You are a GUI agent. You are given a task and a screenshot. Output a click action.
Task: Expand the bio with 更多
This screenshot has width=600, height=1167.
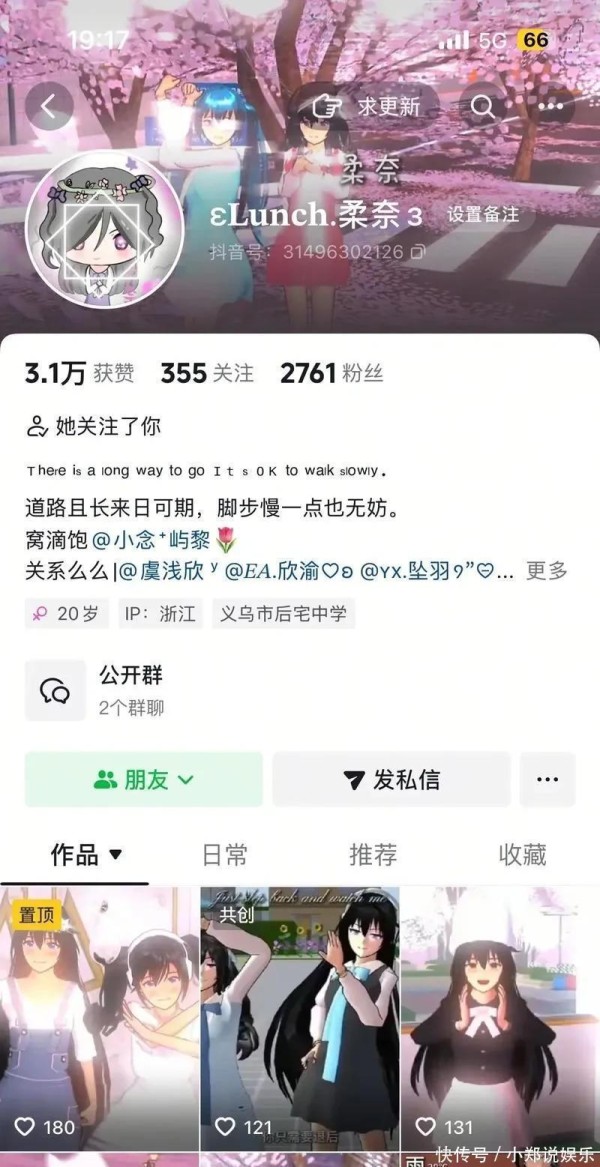tap(547, 572)
